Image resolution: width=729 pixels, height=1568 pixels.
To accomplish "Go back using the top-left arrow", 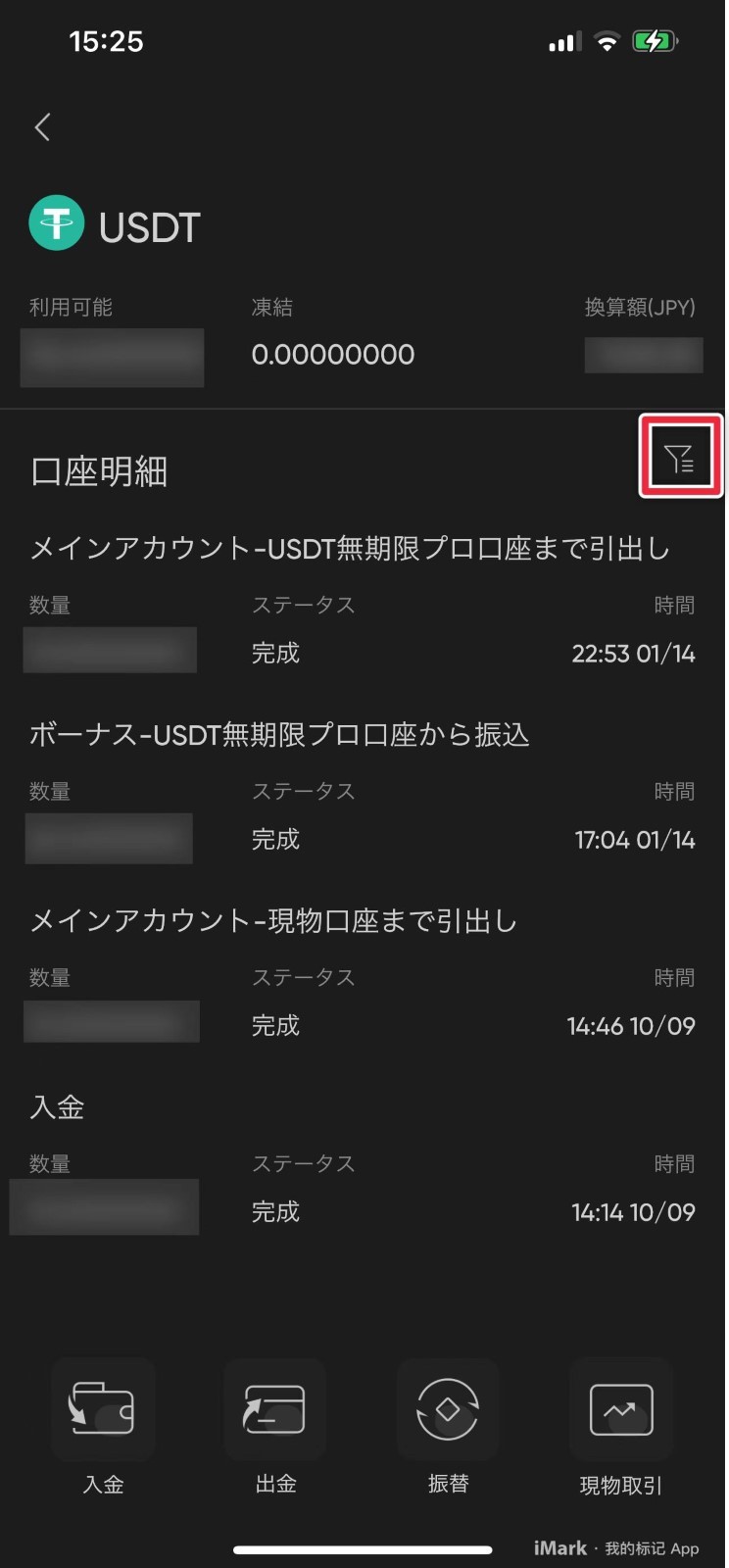I will tap(42, 126).
